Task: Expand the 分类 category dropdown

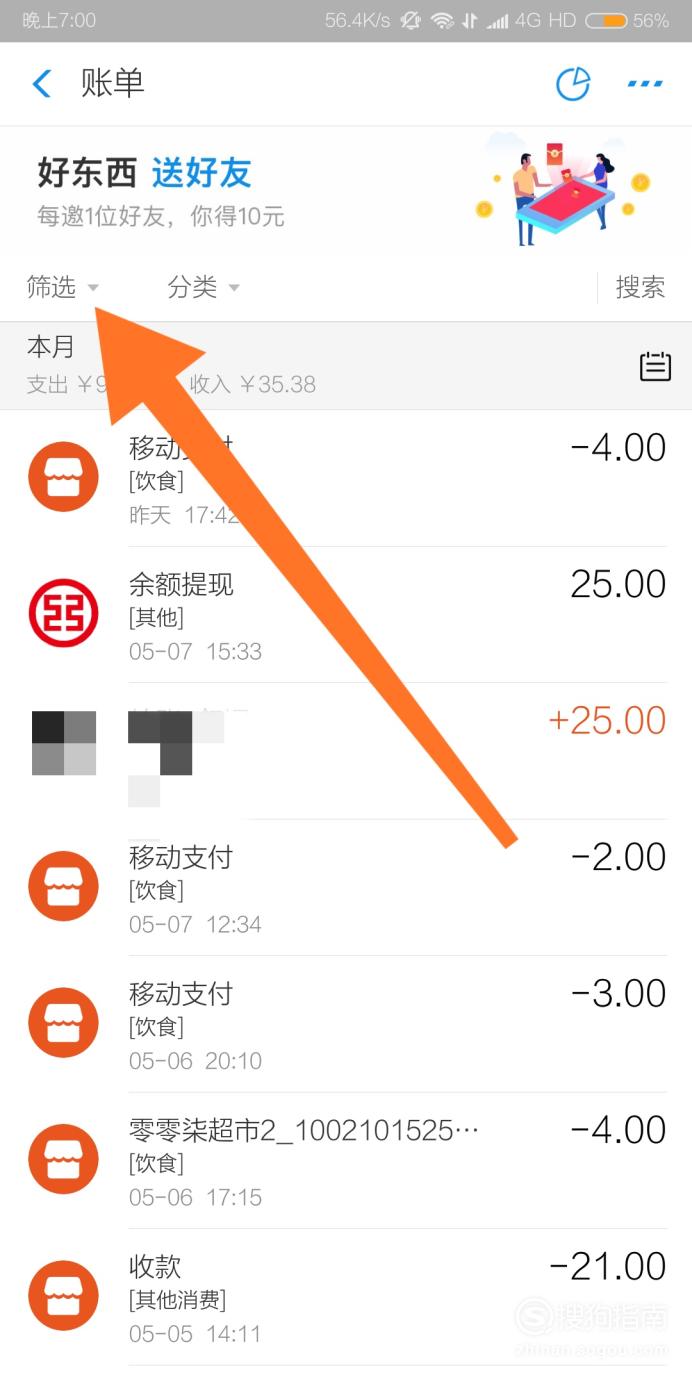Action: click(204, 288)
